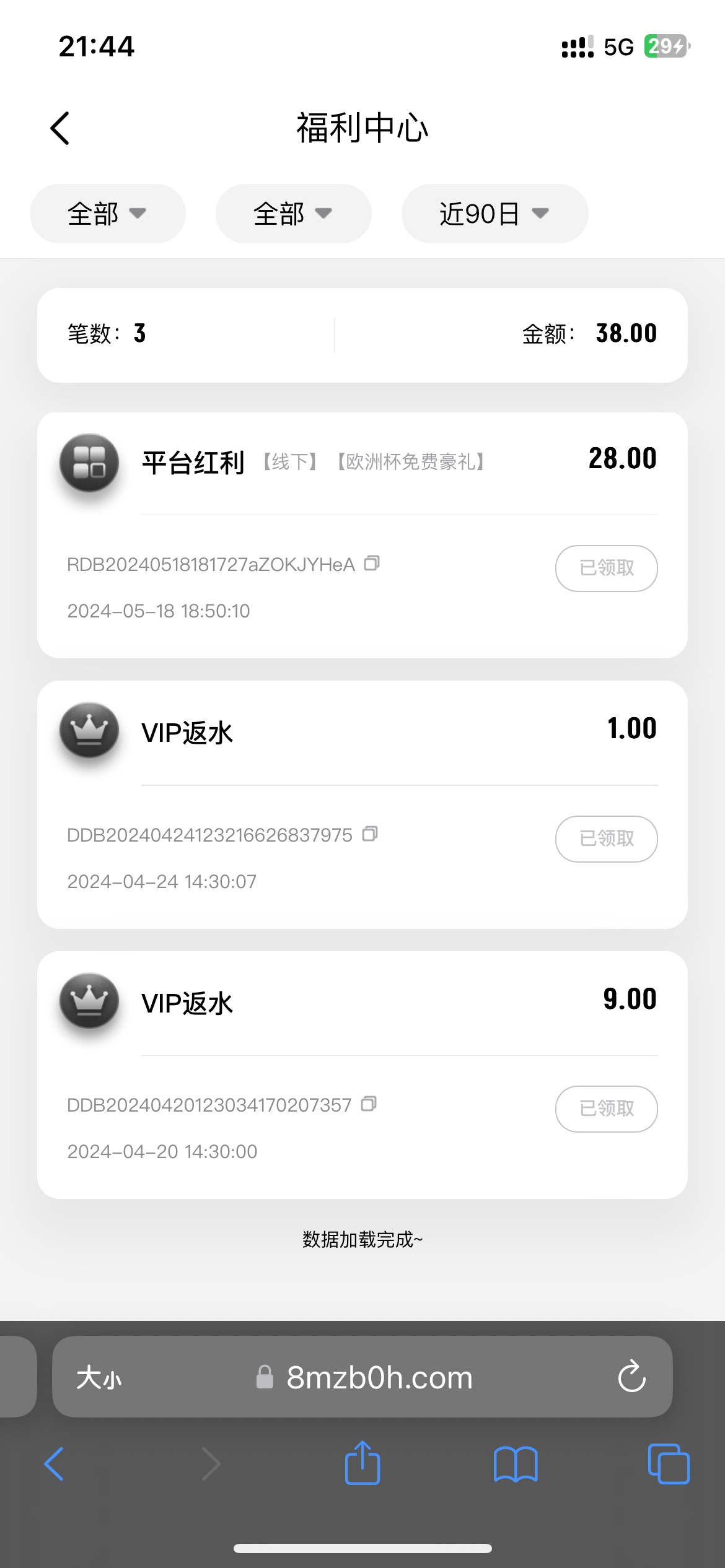
Task: Tap 已领取 on the 1.00 VIP返水 record
Action: point(606,838)
